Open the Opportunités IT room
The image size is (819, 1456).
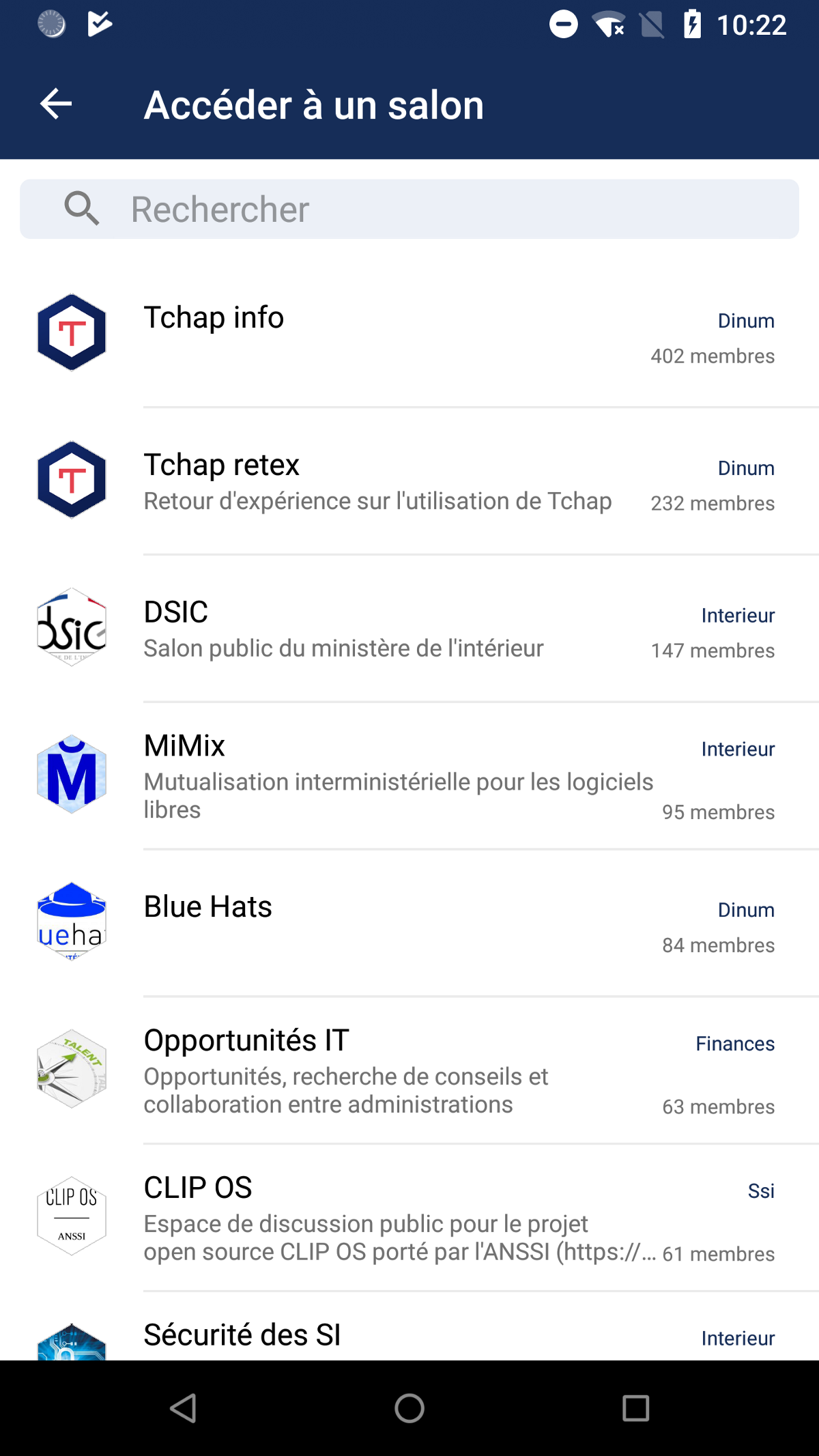coord(409,1071)
